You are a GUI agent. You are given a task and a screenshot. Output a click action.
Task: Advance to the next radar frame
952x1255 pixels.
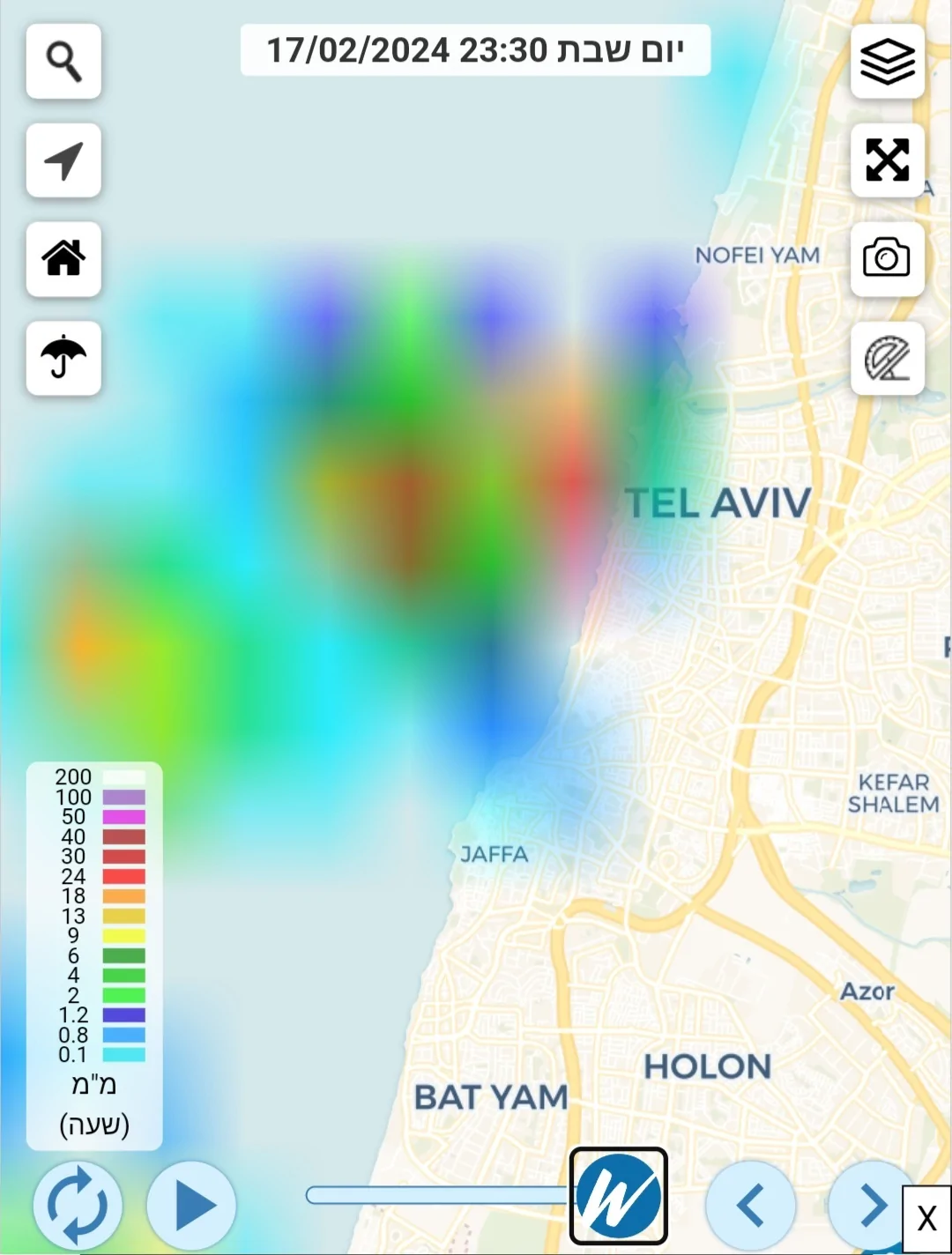pos(869,1204)
